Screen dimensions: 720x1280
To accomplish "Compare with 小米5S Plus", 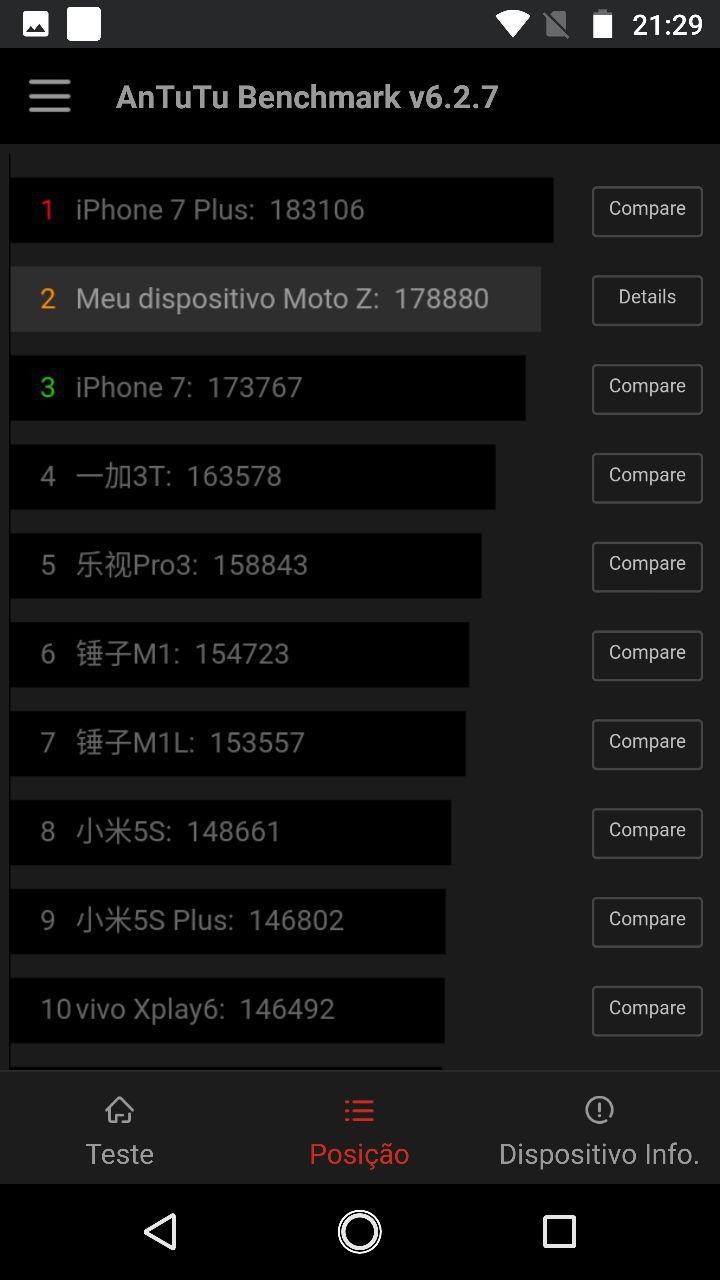I will [x=647, y=923].
